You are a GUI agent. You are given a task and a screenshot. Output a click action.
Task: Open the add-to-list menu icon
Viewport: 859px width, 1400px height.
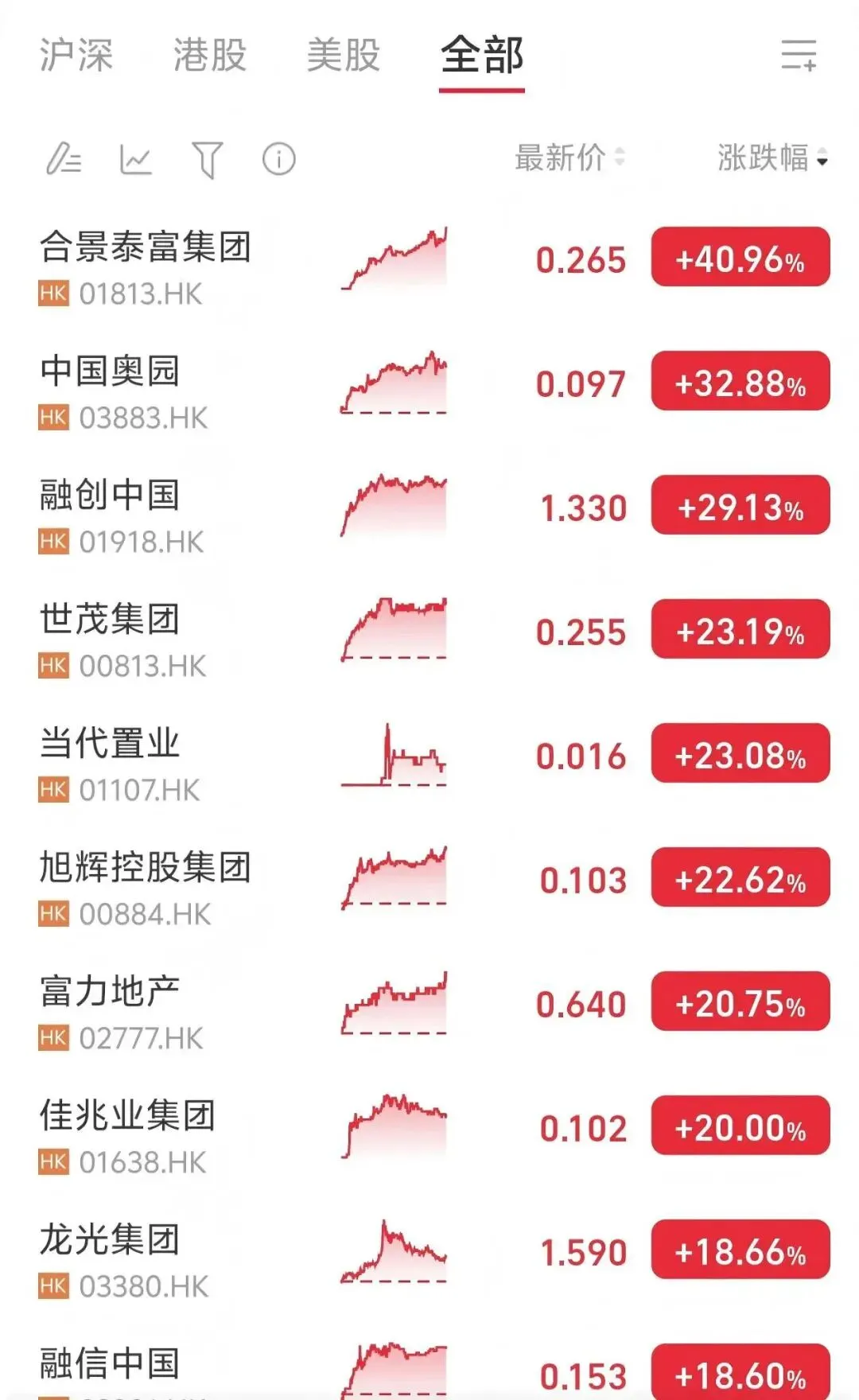tap(799, 56)
